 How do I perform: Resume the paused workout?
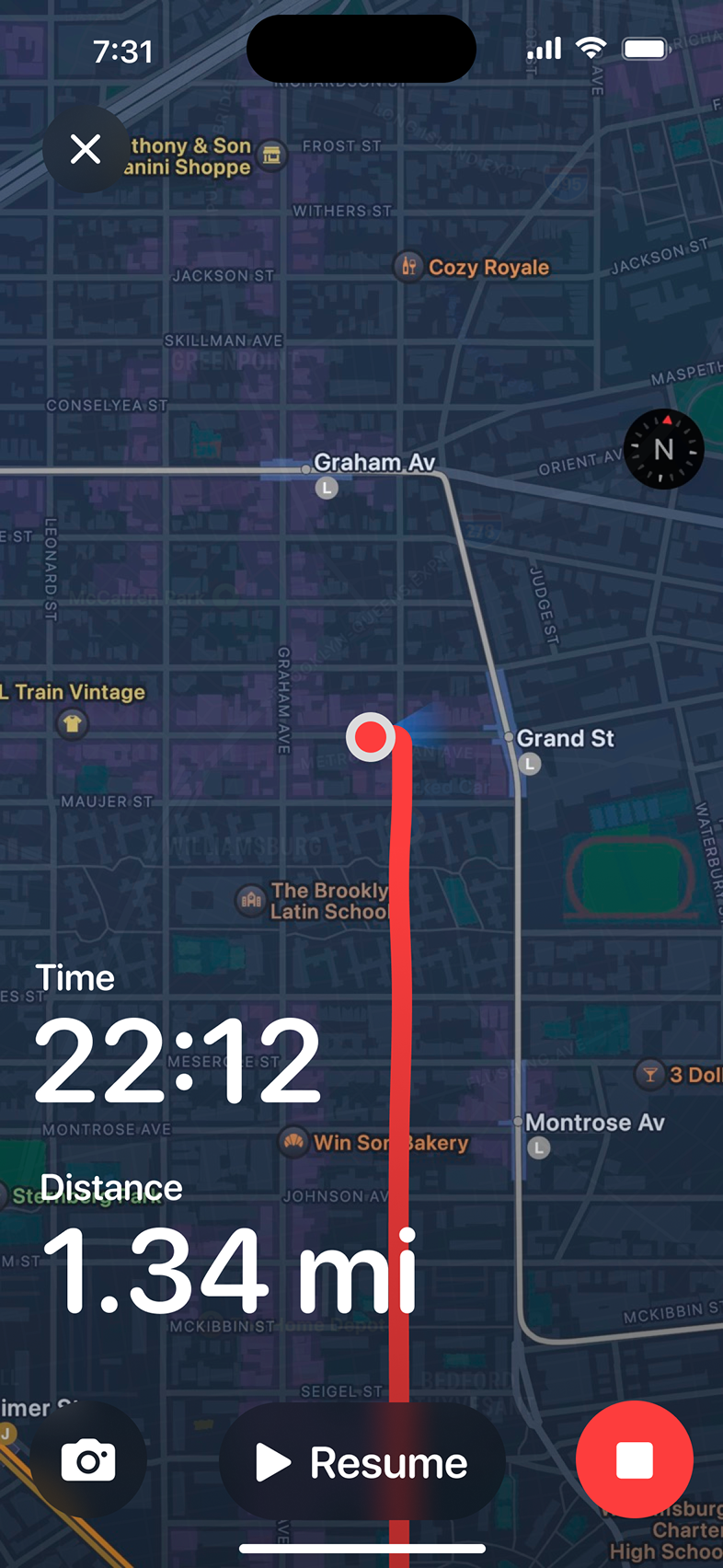[362, 1461]
